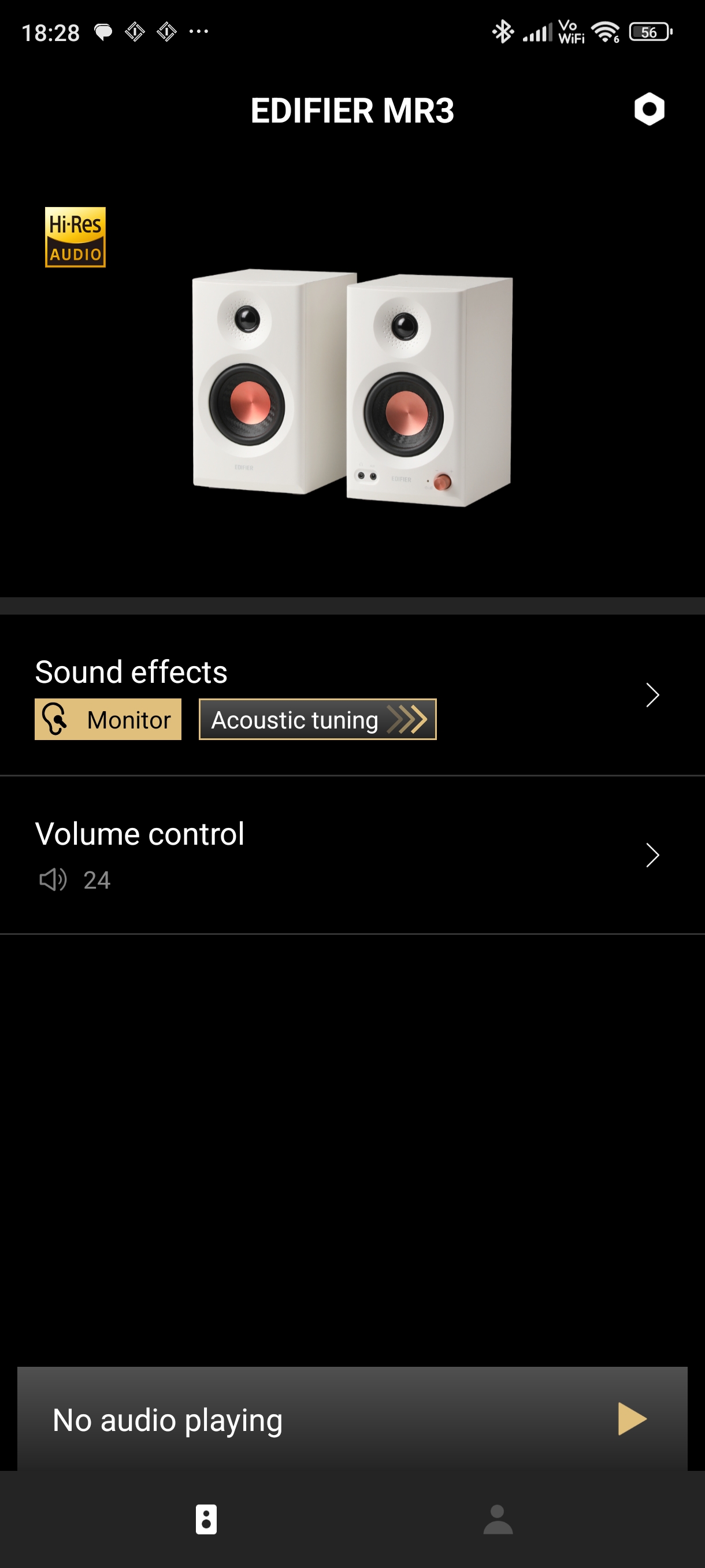Open Acoustic tuning
Image resolution: width=705 pixels, height=1568 pixels.
pos(317,719)
